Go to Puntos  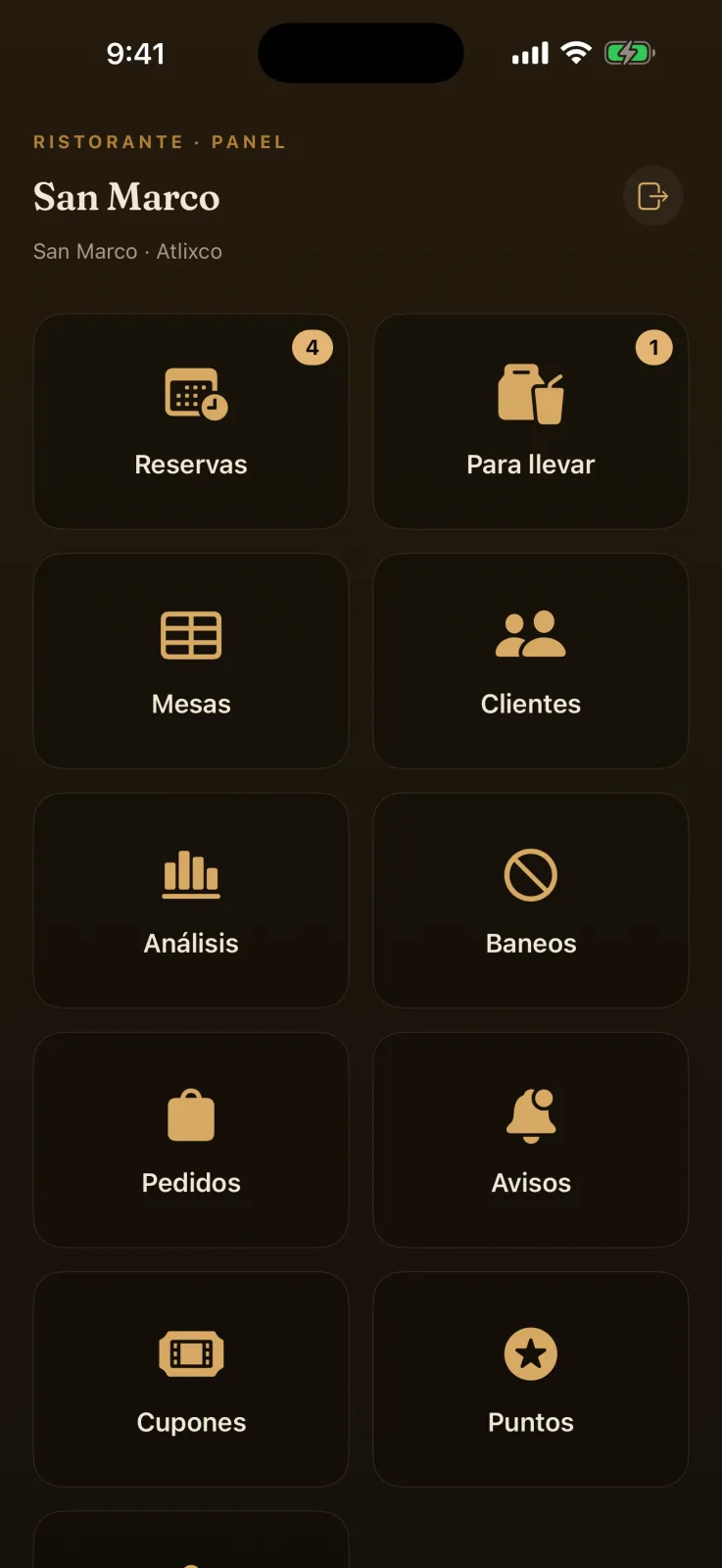(x=531, y=1379)
